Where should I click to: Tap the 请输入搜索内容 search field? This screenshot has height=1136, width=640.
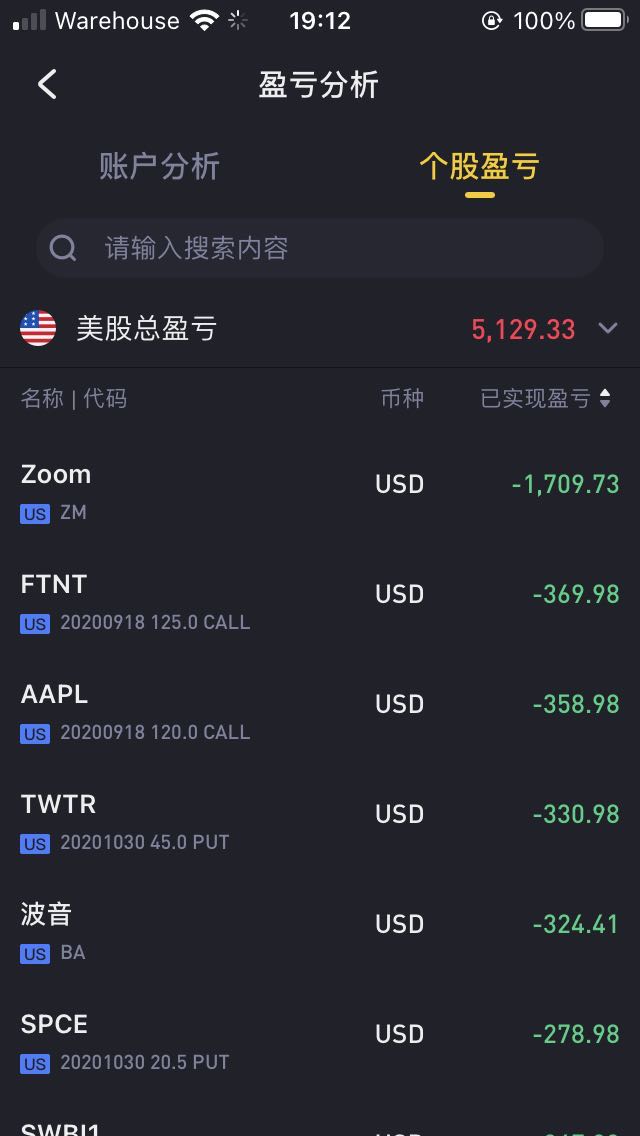(320, 248)
